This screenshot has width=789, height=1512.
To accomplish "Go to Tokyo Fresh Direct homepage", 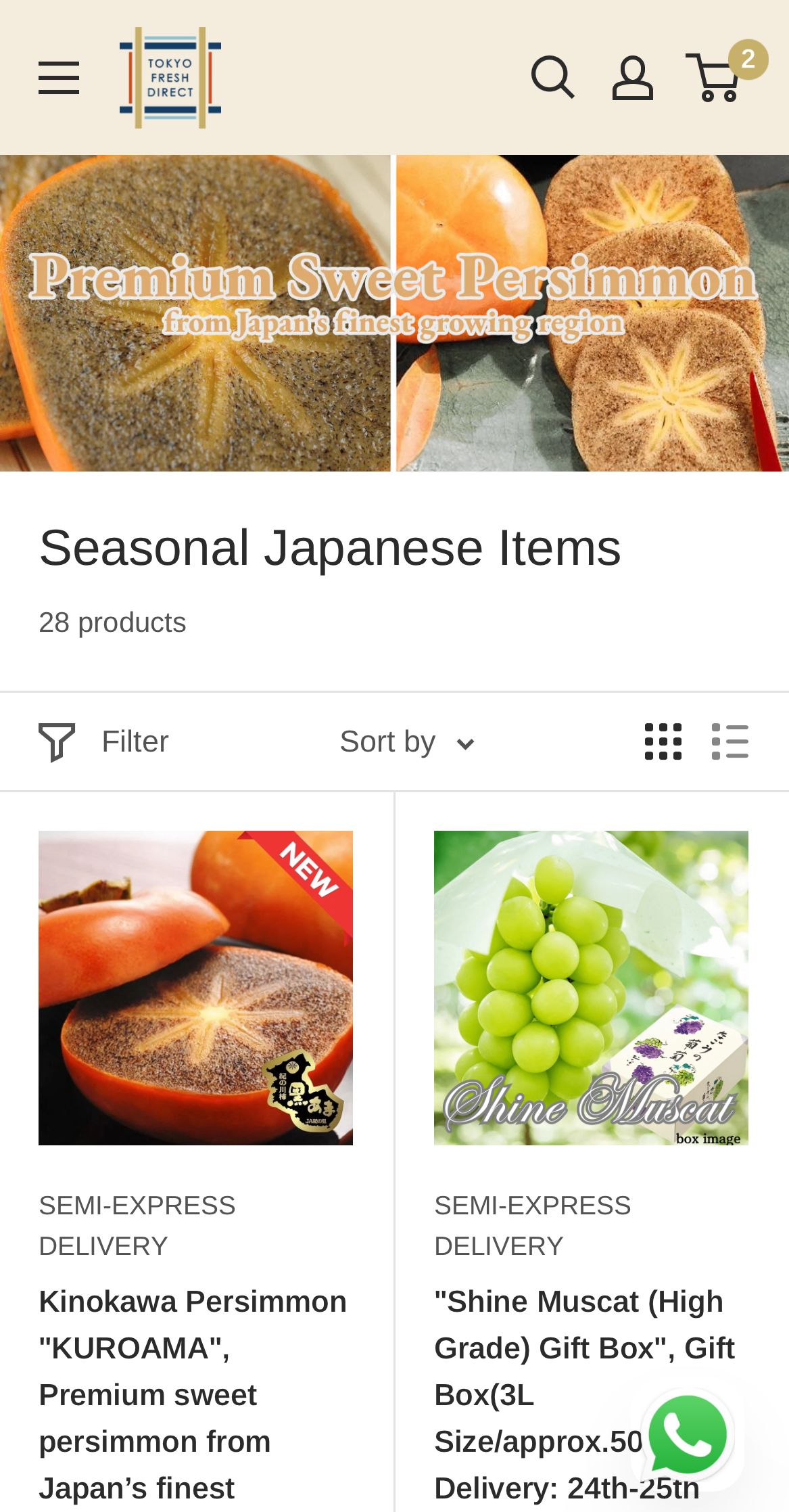I will 170,78.
